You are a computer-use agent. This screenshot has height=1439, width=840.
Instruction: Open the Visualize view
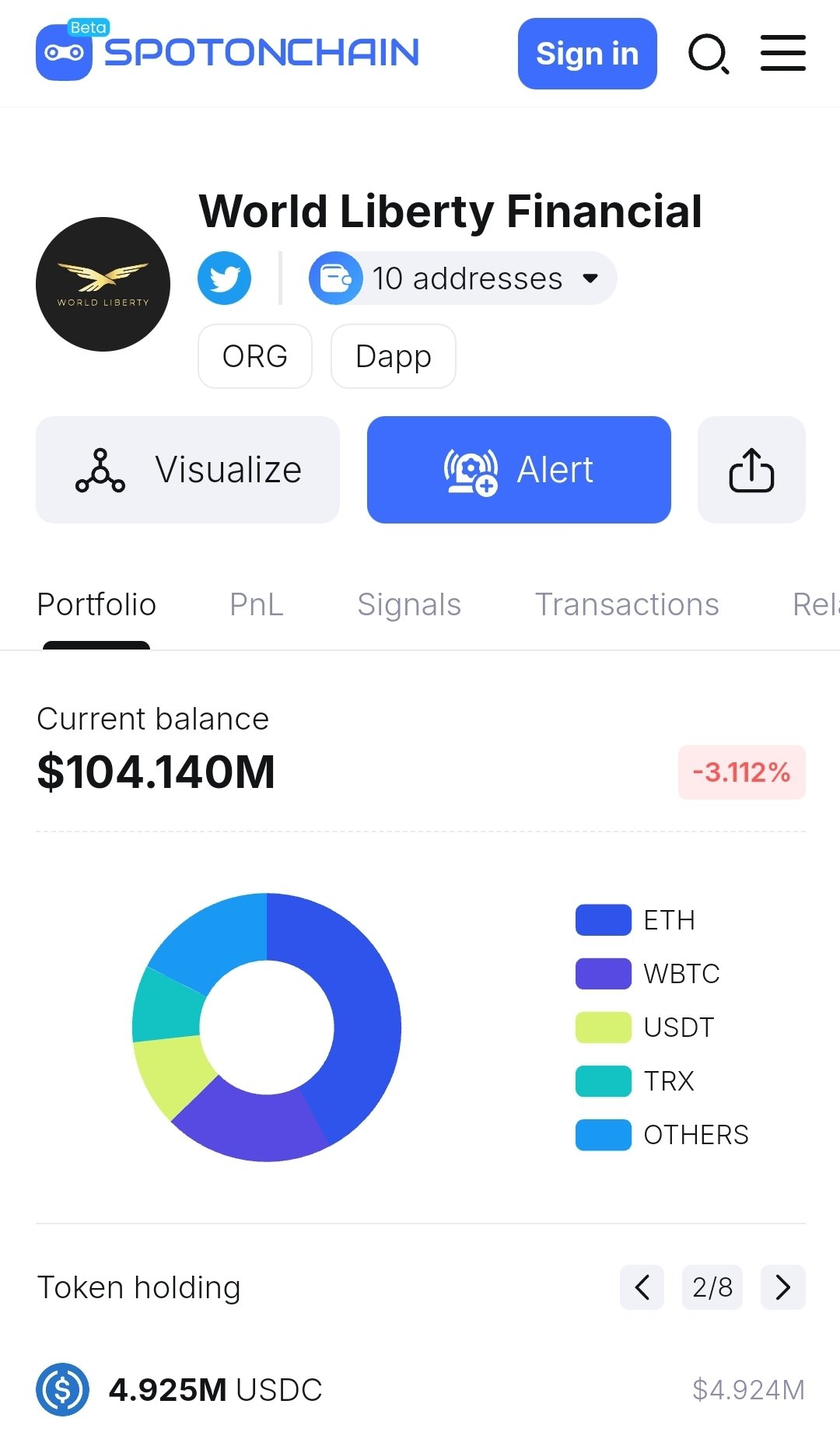pos(187,470)
